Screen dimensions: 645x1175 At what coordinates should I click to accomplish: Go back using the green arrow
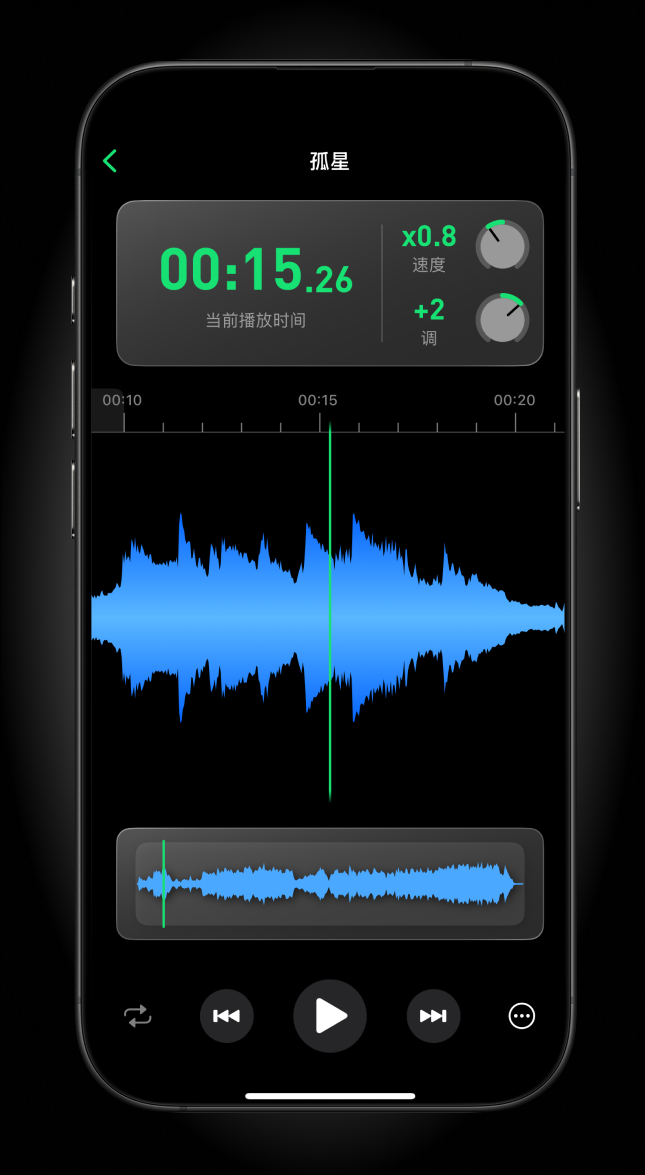(110, 161)
